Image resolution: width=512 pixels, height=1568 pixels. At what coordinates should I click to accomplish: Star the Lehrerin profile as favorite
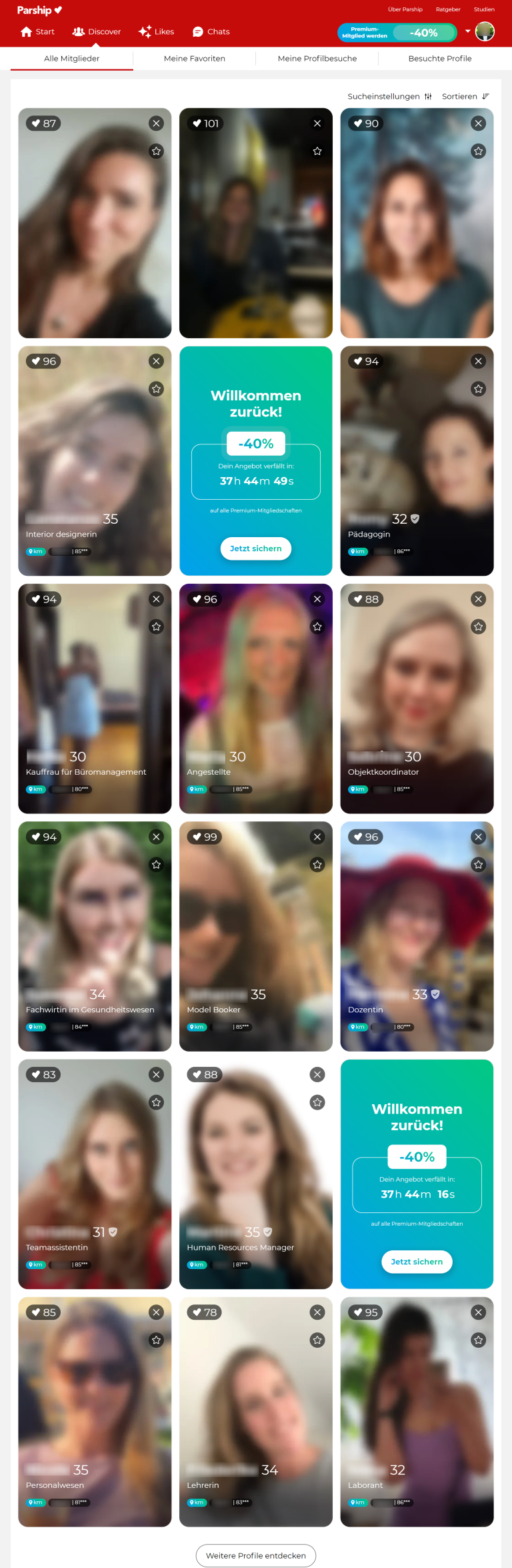click(x=317, y=1340)
